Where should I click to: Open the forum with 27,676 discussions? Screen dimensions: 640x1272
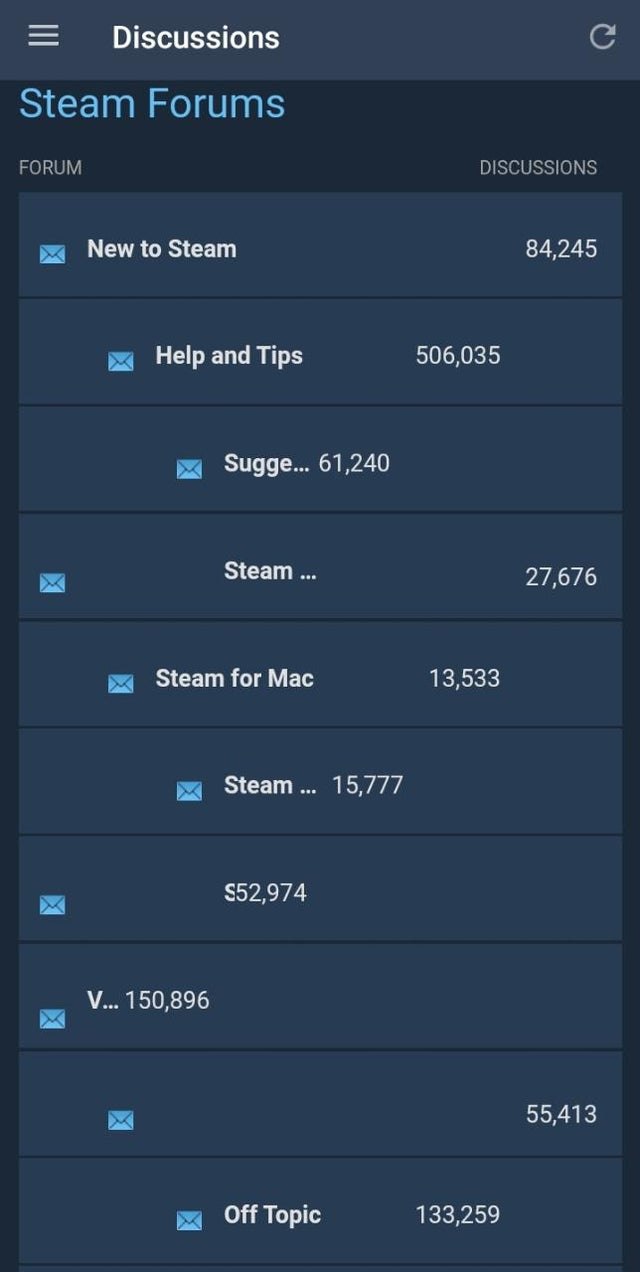click(x=270, y=571)
